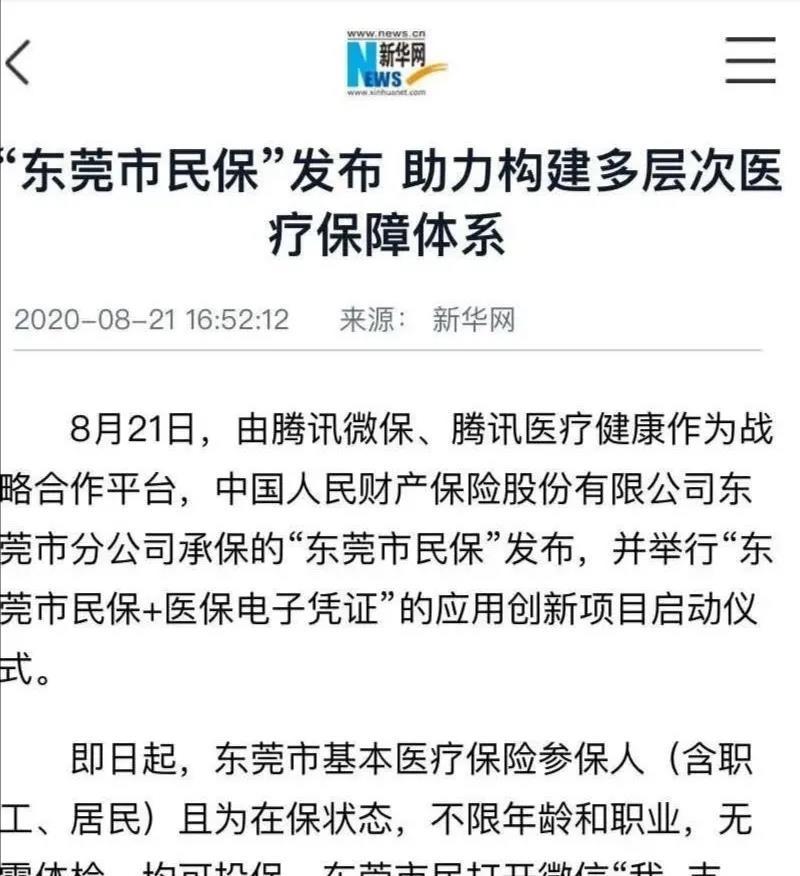Go back using the top-left arrow
The image size is (800, 876).
(18, 63)
